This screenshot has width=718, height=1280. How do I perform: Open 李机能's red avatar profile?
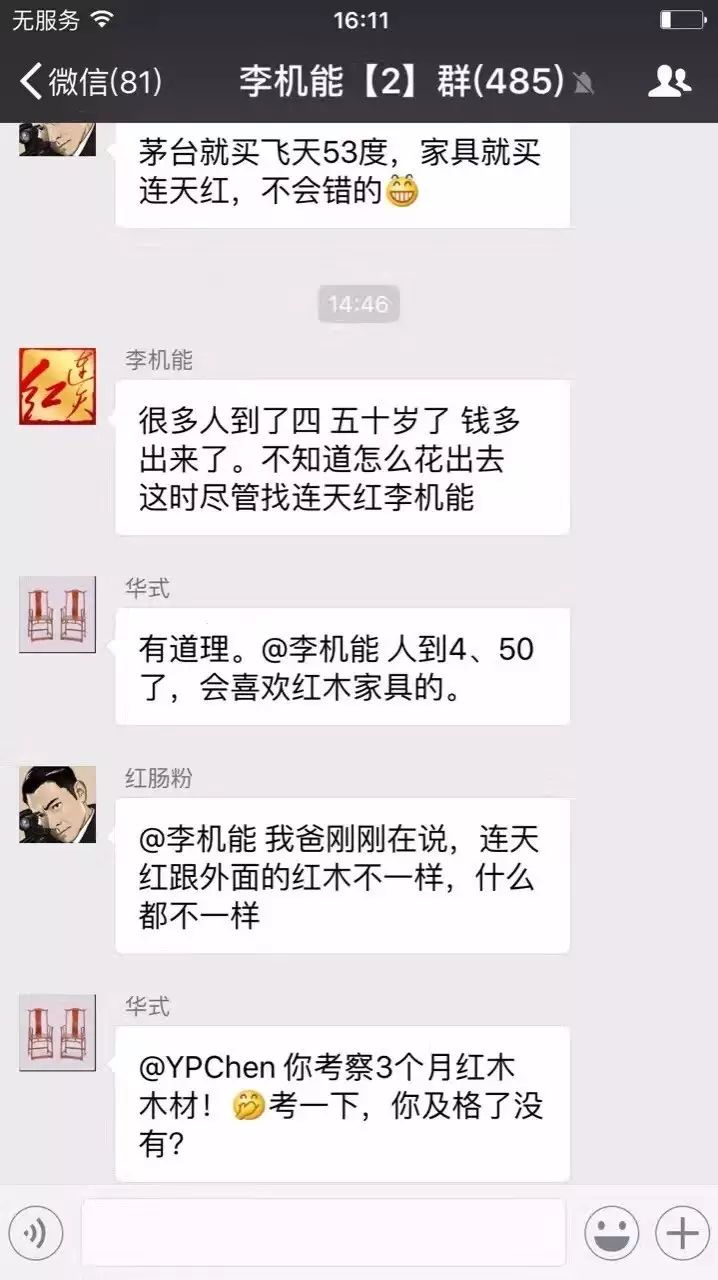58,386
